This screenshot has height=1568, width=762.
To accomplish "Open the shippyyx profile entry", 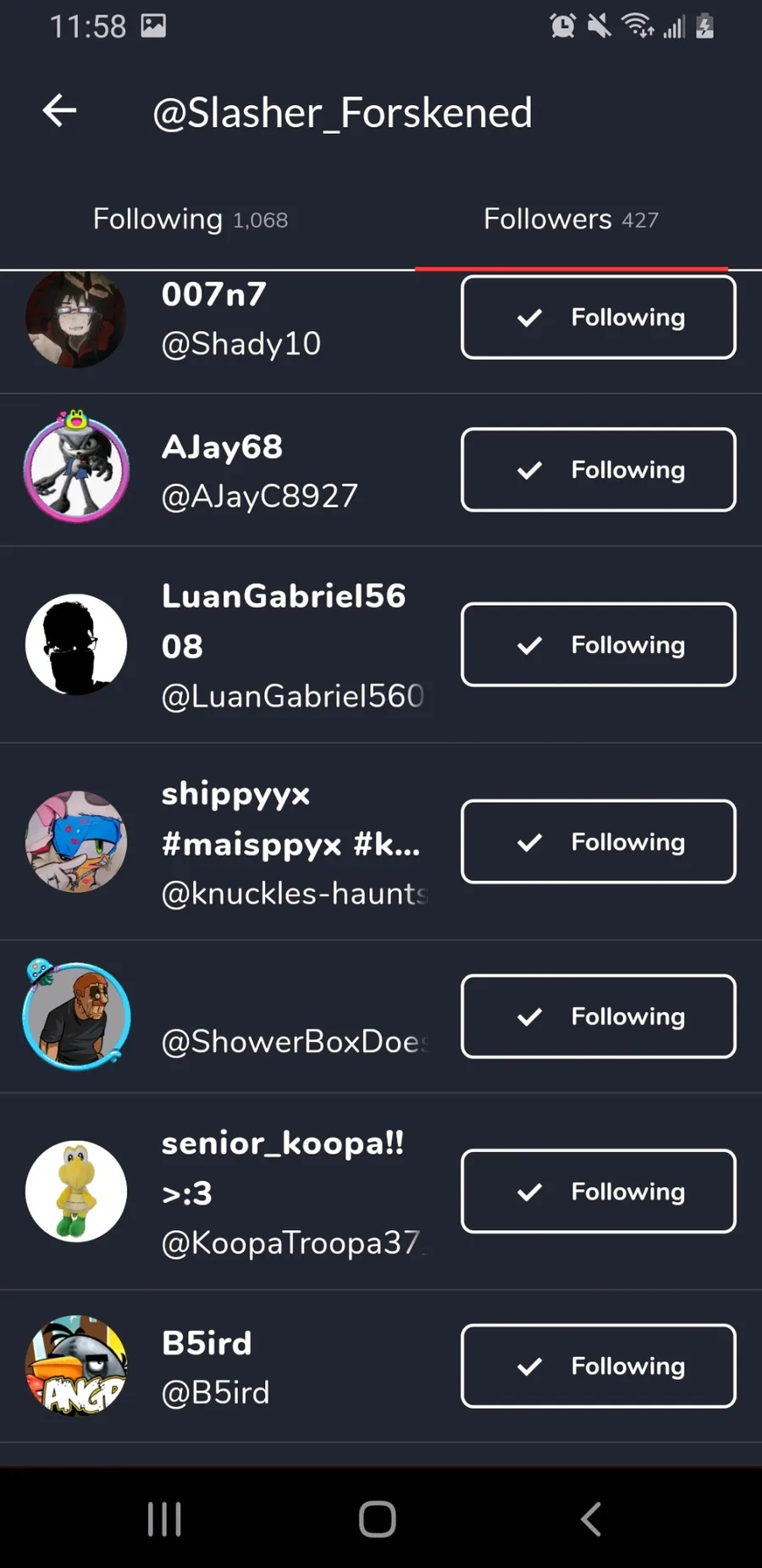I will tap(254, 843).
